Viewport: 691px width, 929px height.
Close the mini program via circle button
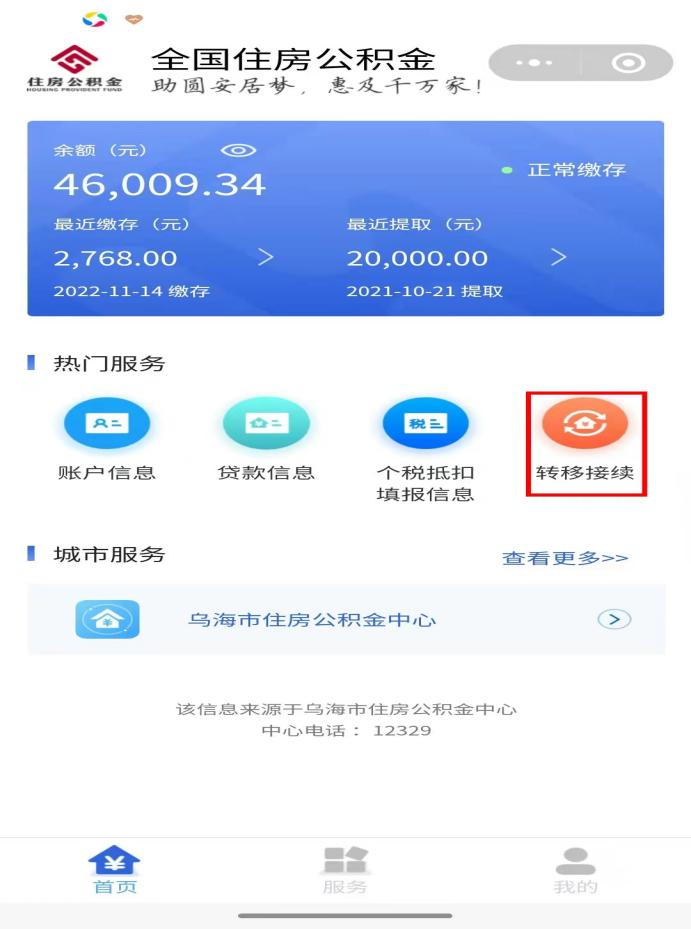point(628,63)
